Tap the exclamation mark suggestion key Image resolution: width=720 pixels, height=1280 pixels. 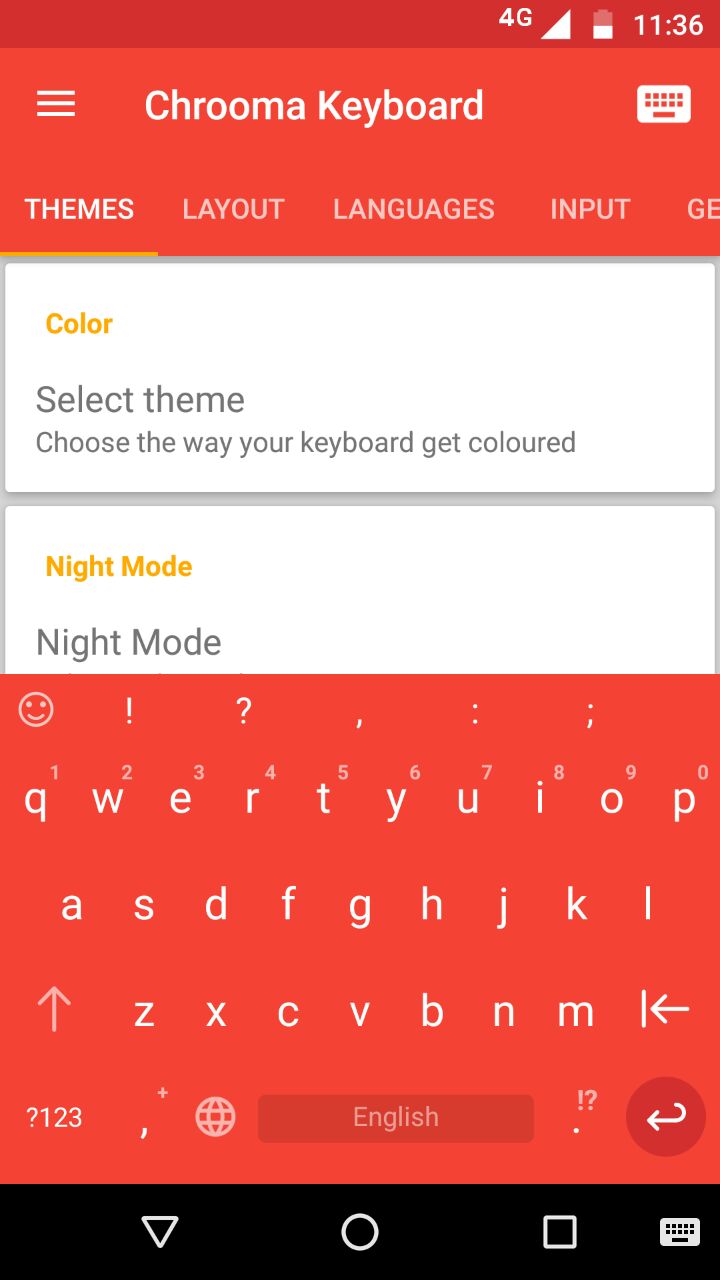point(129,712)
